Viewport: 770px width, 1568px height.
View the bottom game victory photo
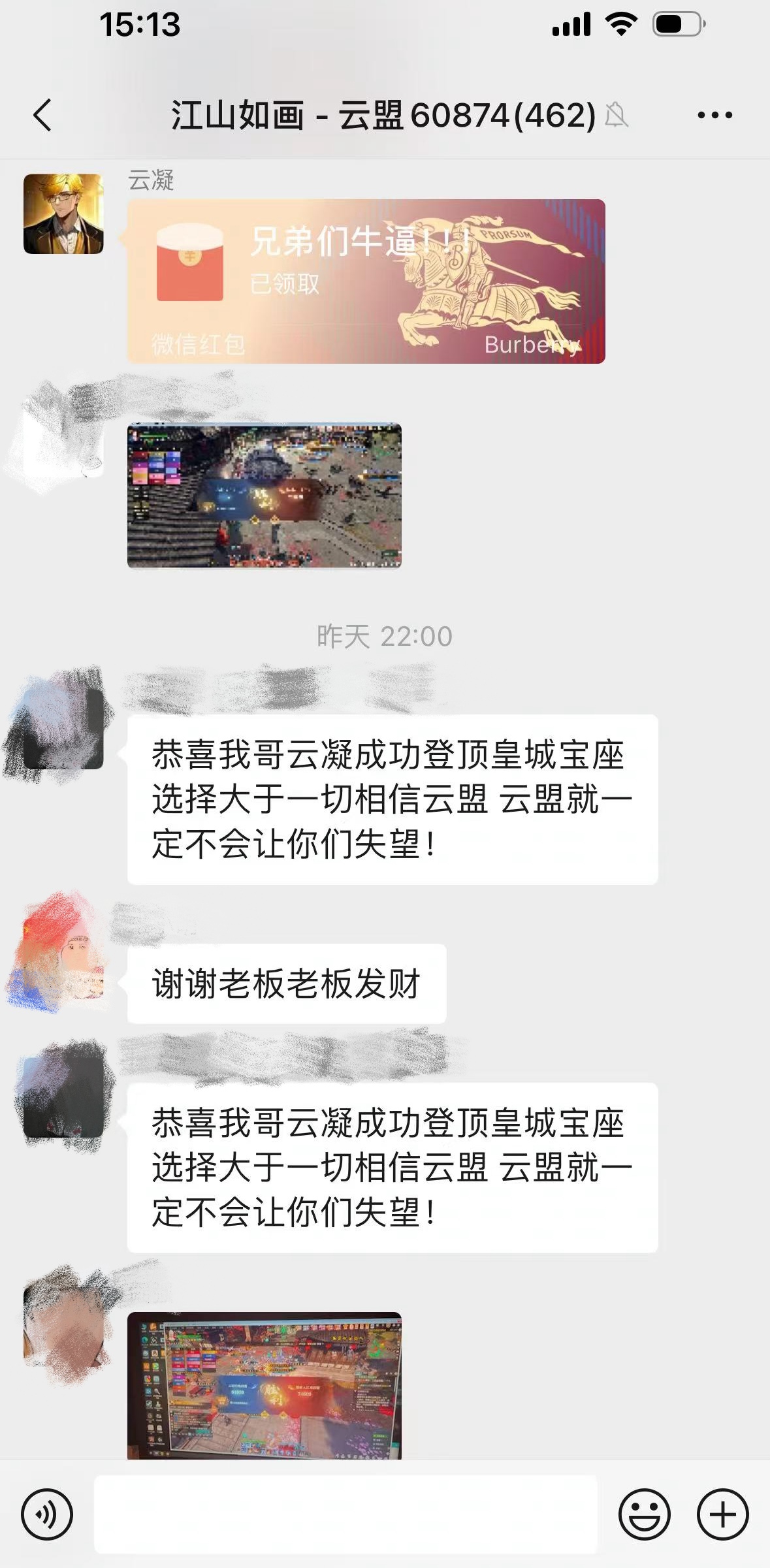point(264,1385)
